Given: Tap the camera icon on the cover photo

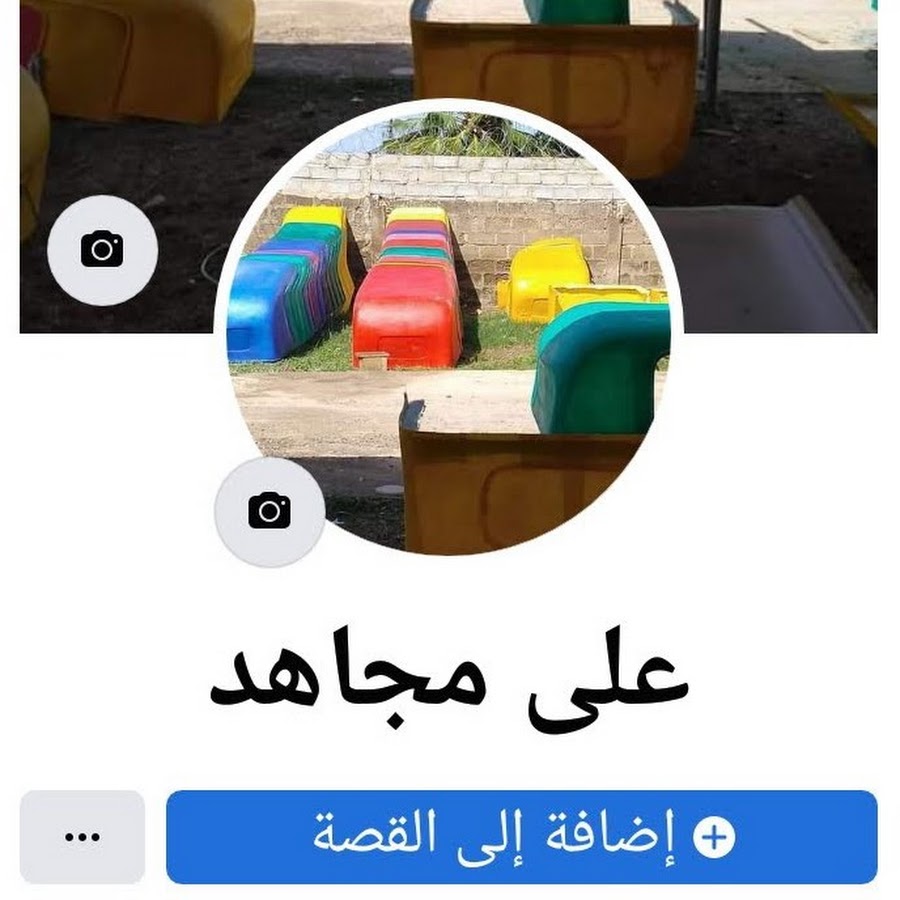Looking at the screenshot, I should coord(102,250).
